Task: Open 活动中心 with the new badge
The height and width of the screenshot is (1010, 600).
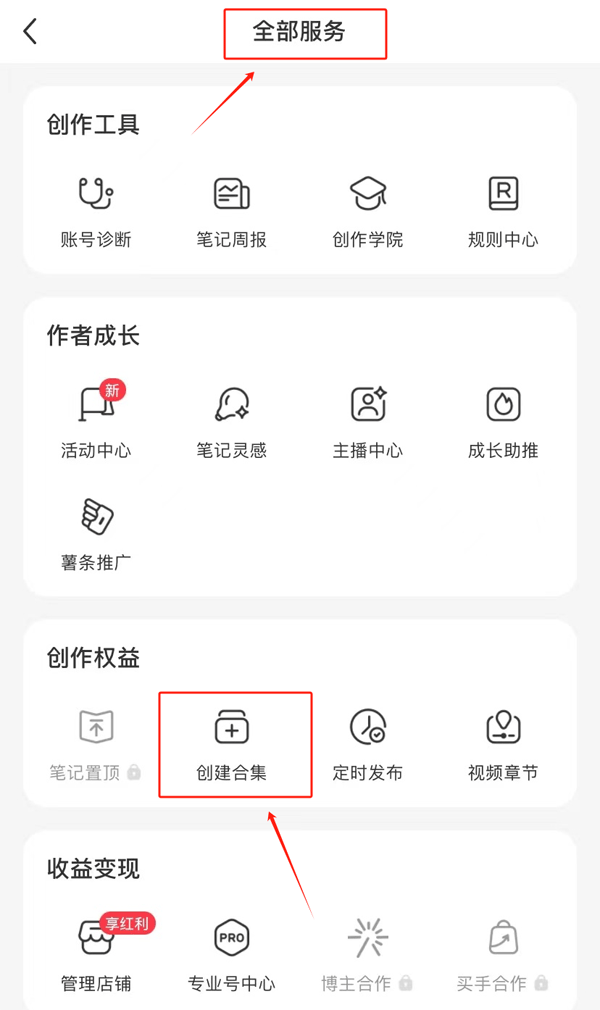Action: pos(96,420)
